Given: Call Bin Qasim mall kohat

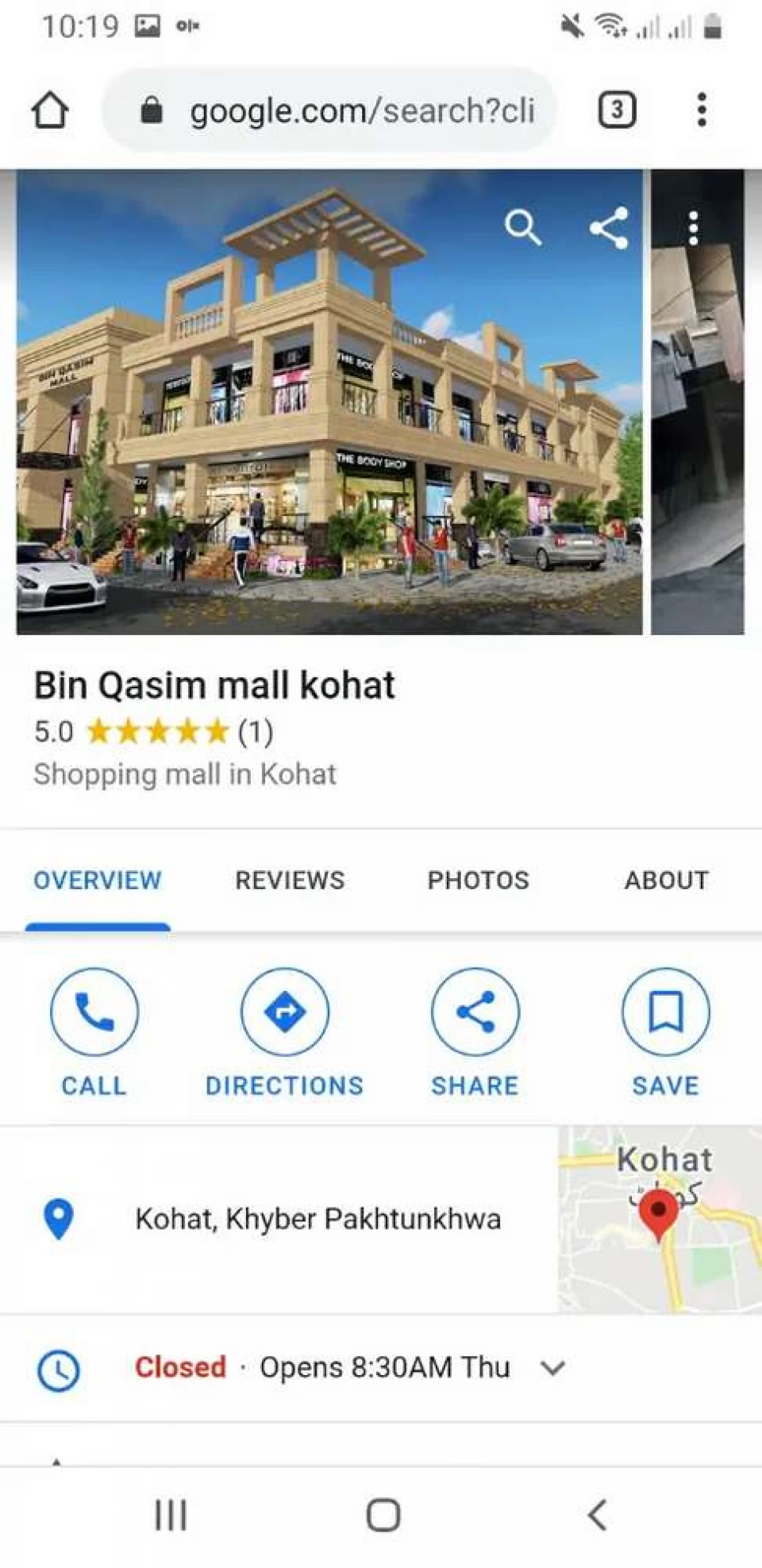Looking at the screenshot, I should [94, 1032].
